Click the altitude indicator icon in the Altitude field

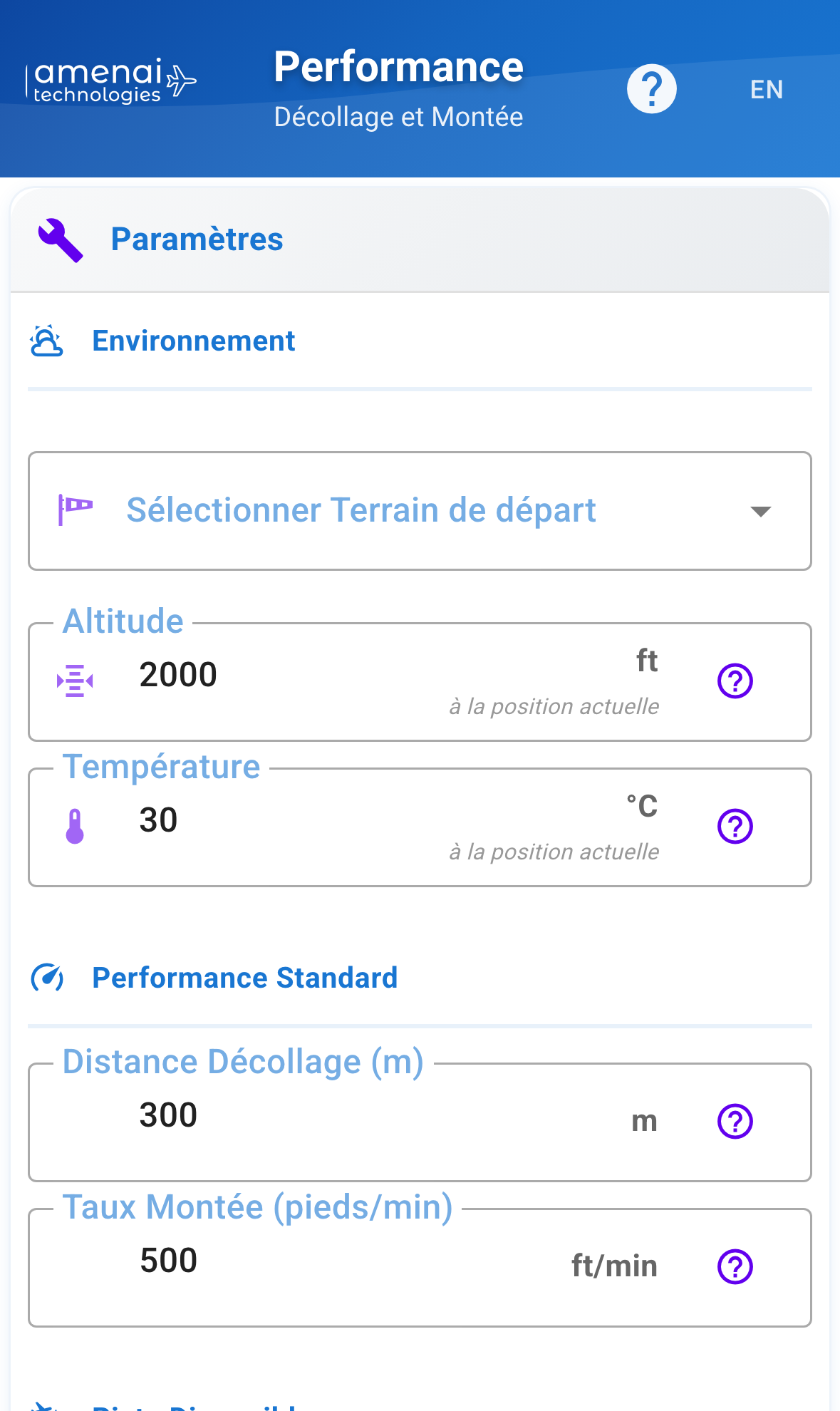[x=73, y=681]
